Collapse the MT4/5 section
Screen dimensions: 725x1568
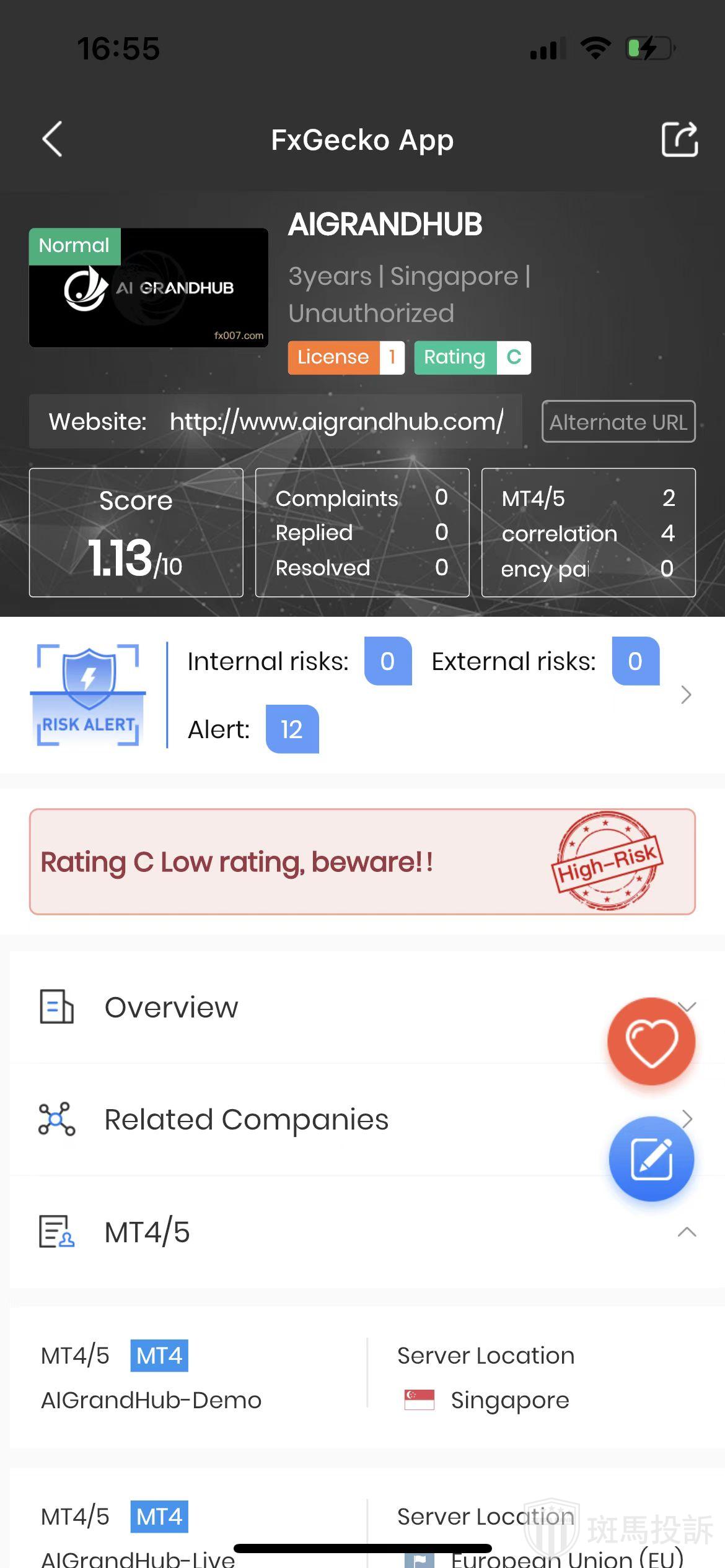[x=687, y=1232]
